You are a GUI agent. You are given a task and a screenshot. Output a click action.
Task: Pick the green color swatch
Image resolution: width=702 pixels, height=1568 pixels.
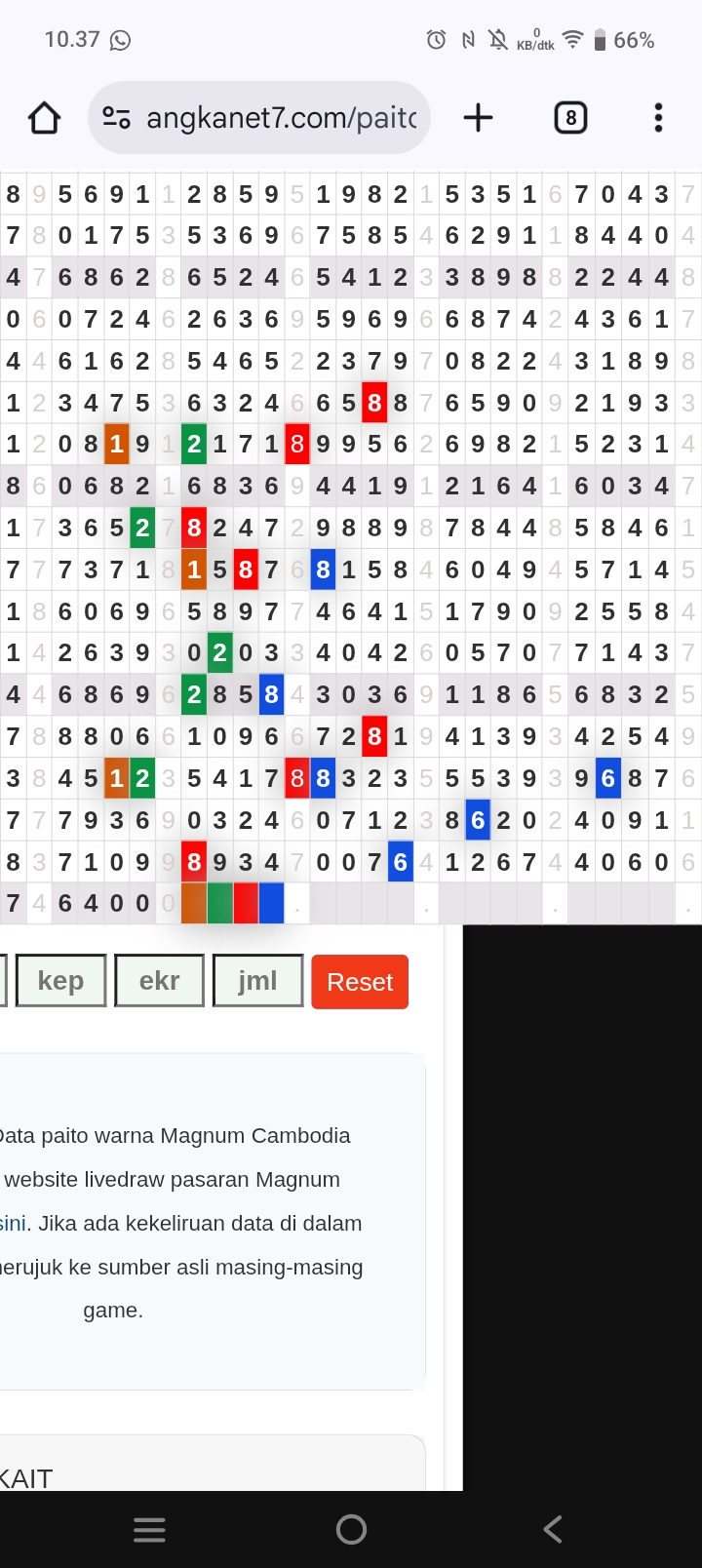[220, 903]
